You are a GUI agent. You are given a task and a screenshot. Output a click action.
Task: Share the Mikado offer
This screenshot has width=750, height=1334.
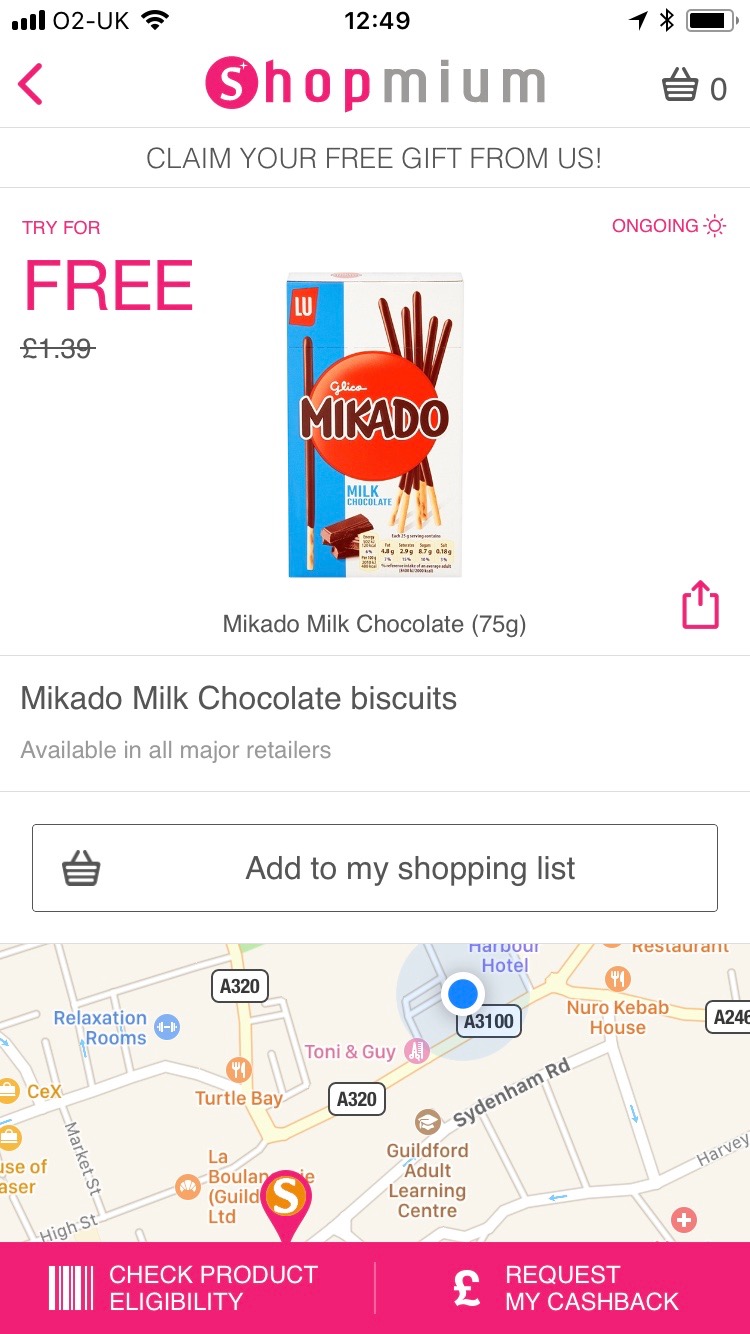click(700, 606)
